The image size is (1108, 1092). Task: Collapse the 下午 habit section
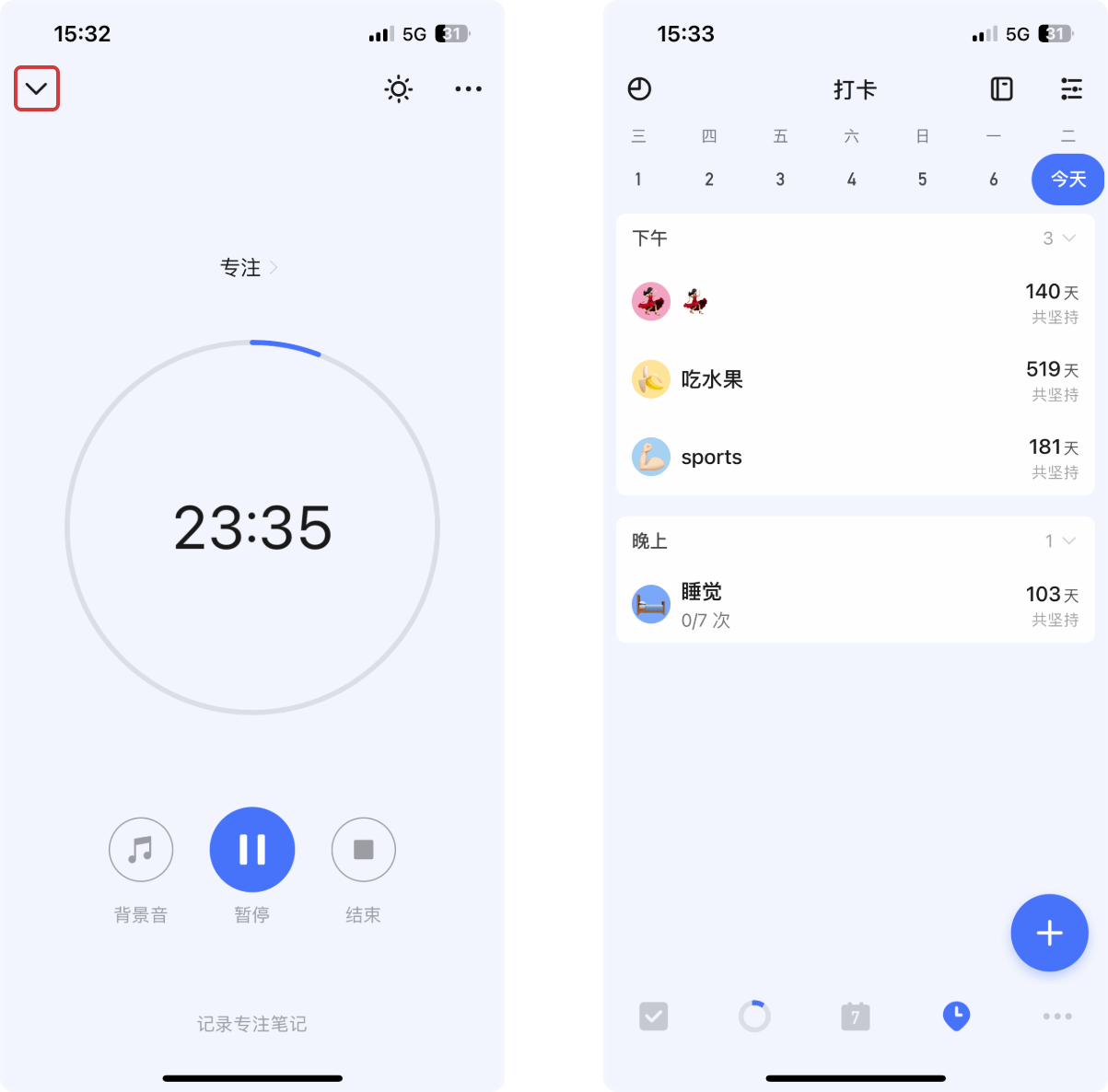[1059, 238]
